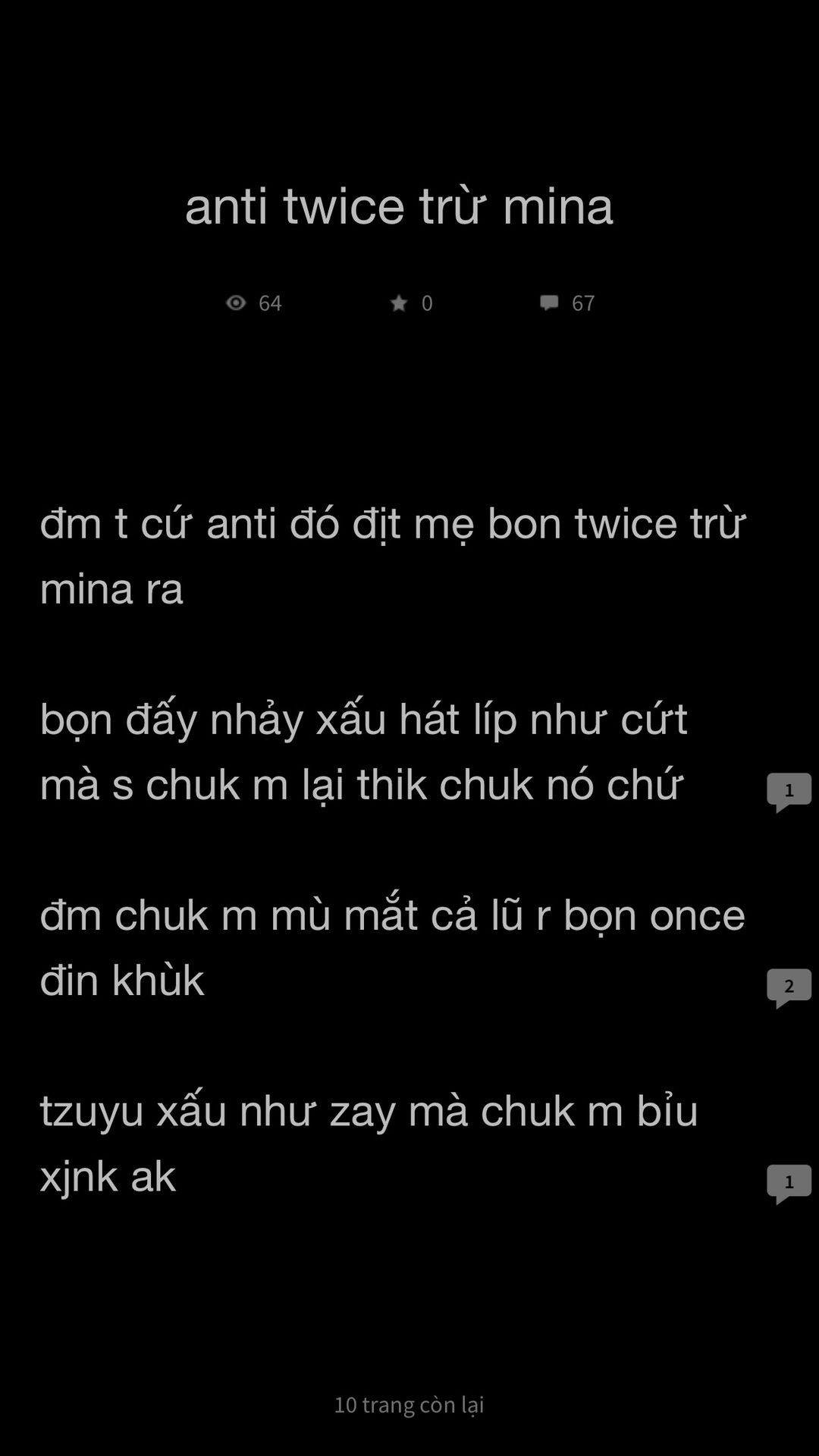819x1456 pixels.
Task: Tap the star vote icon
Action: click(399, 303)
